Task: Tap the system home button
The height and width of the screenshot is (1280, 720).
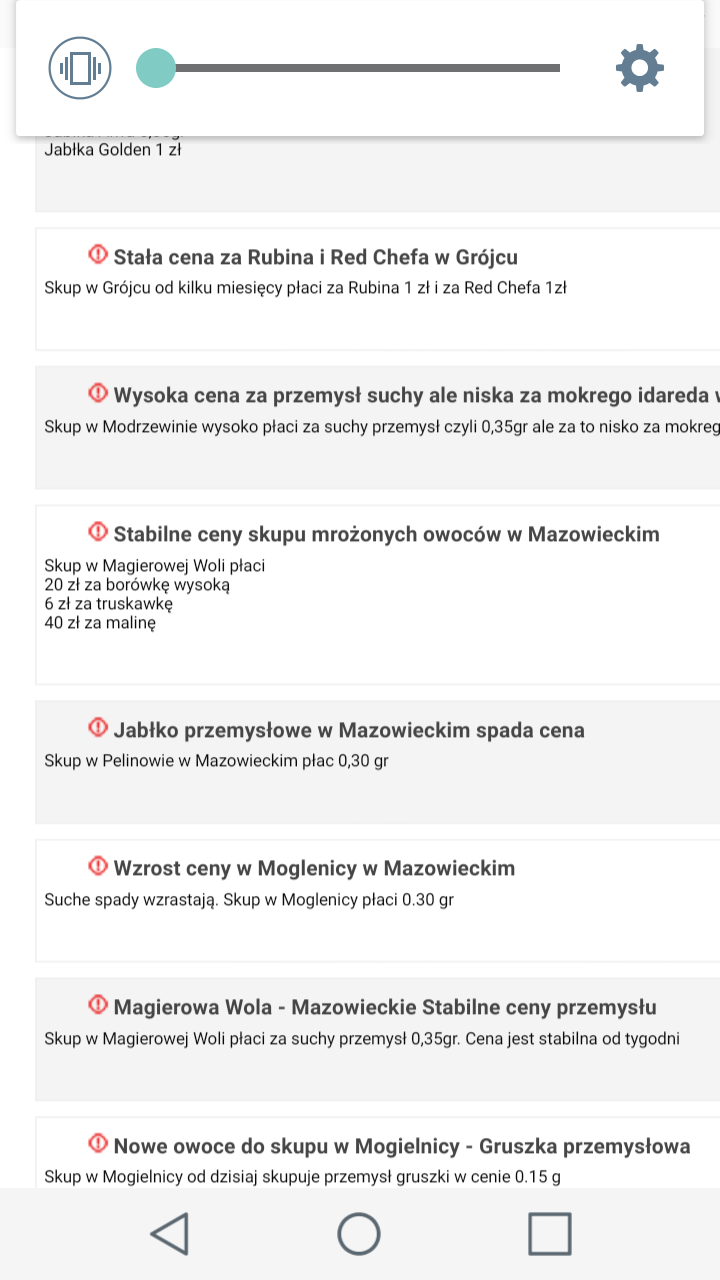Action: coord(359,1234)
